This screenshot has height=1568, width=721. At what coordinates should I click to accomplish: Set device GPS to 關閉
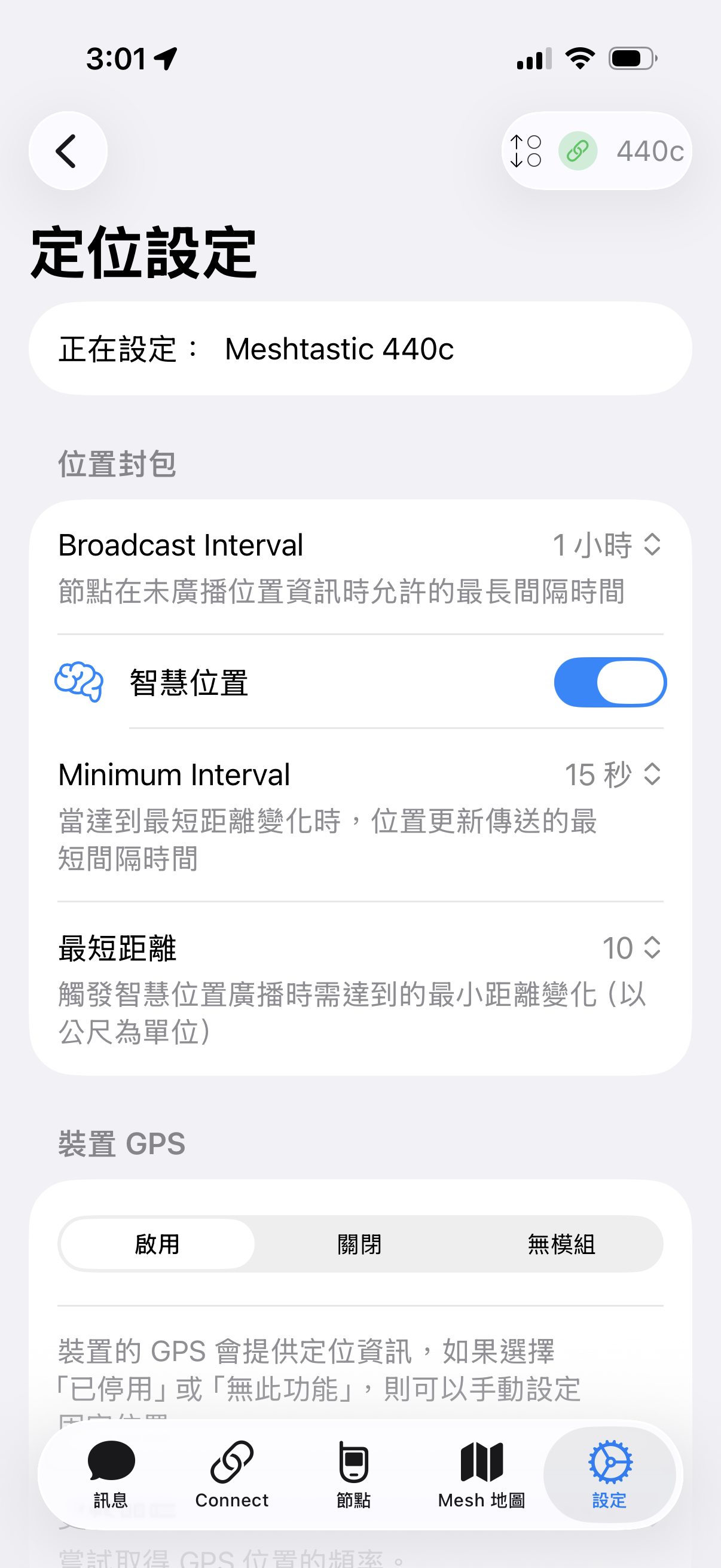coord(359,1244)
